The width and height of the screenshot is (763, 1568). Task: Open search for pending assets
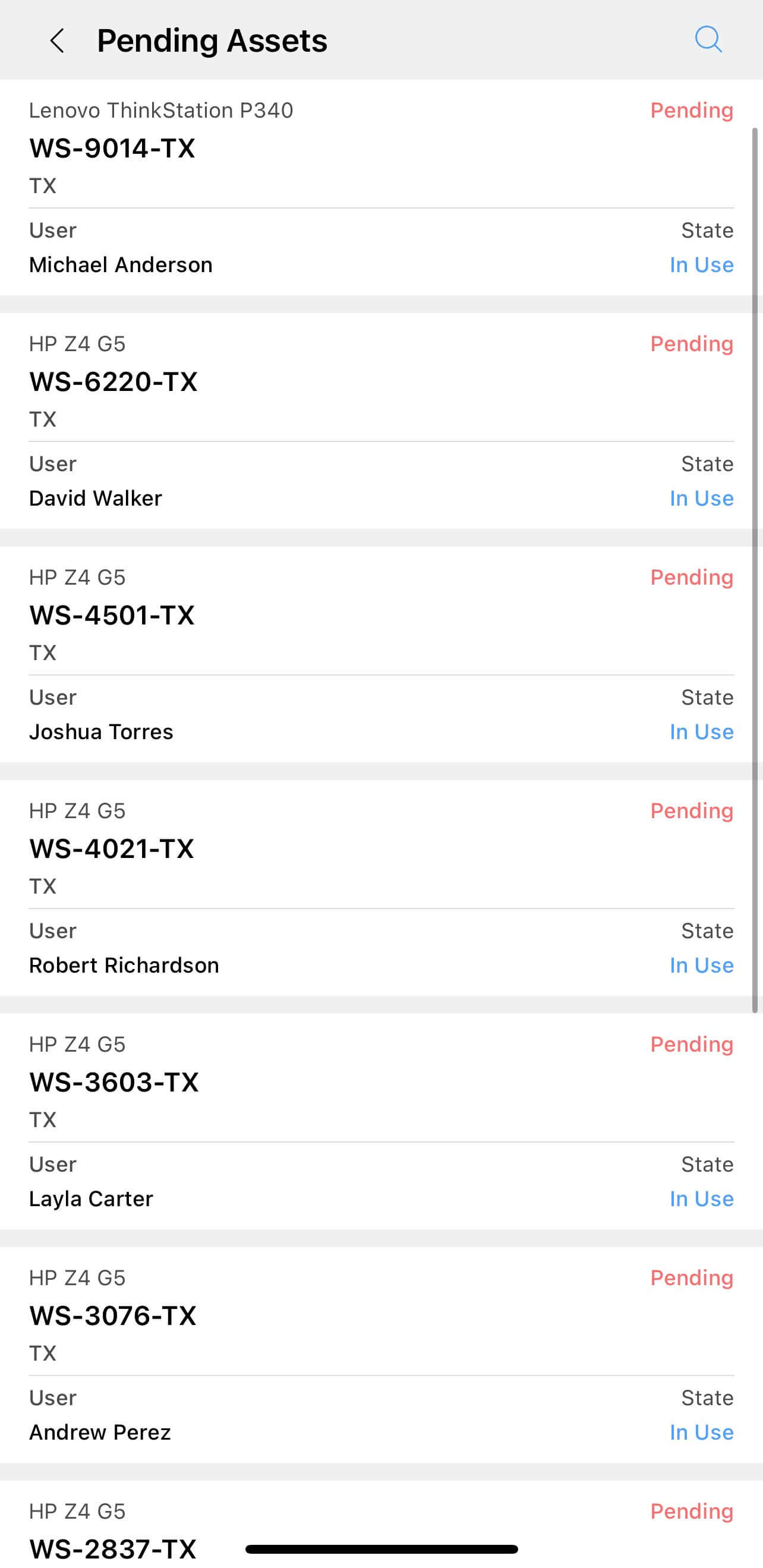pyautogui.click(x=708, y=40)
